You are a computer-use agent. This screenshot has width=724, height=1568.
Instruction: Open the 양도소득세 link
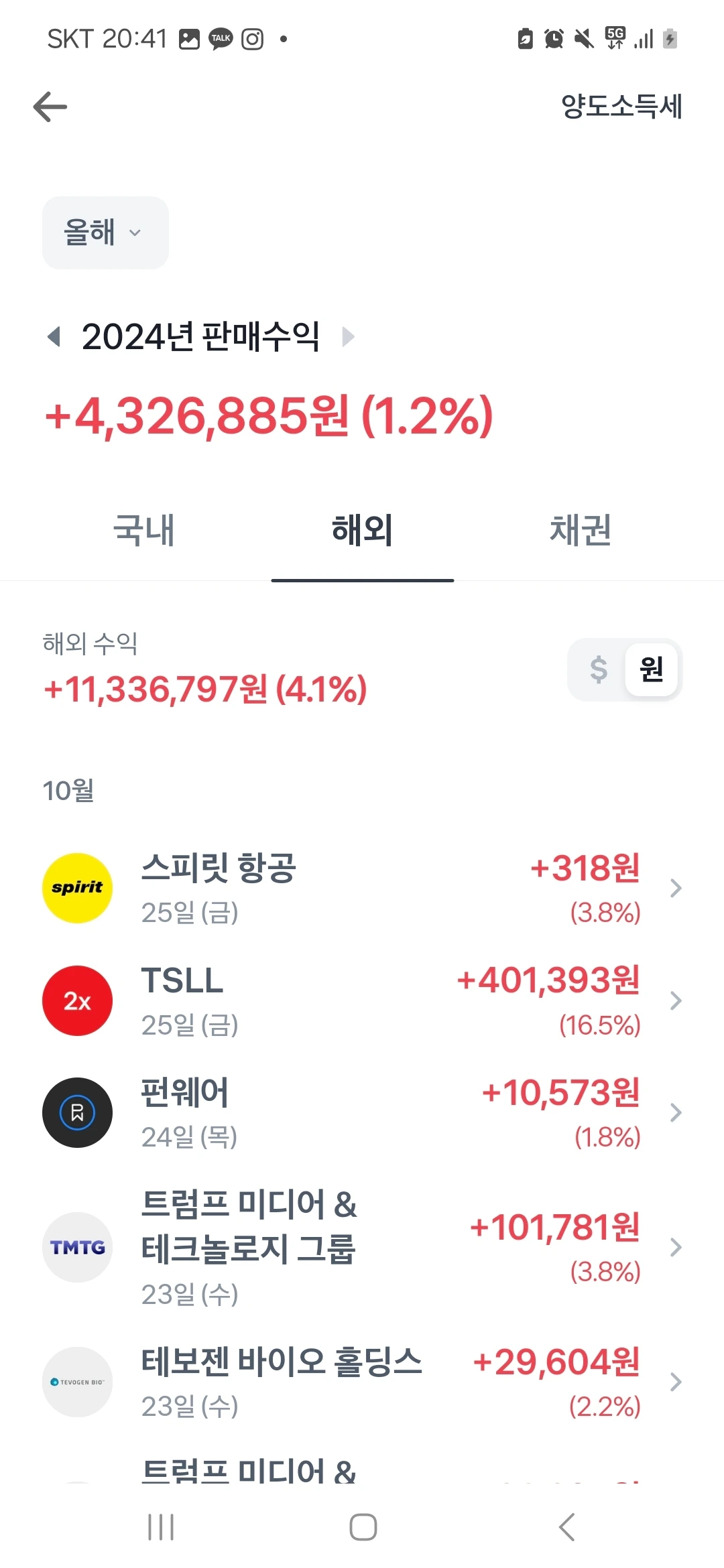(x=621, y=107)
